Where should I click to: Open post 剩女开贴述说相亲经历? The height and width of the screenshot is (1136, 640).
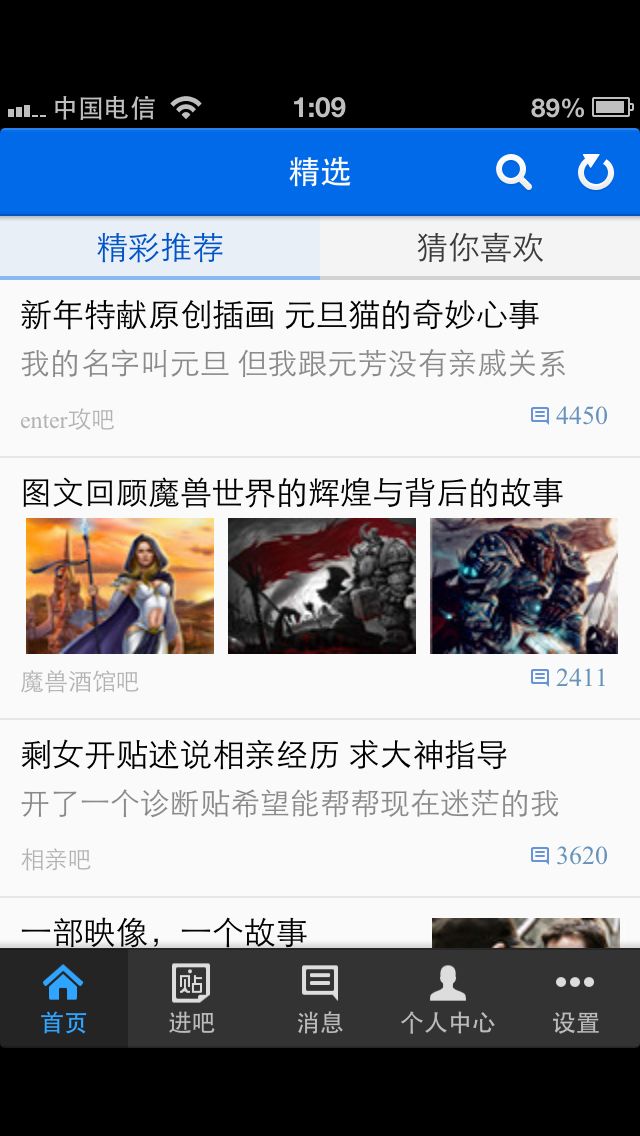[264, 755]
